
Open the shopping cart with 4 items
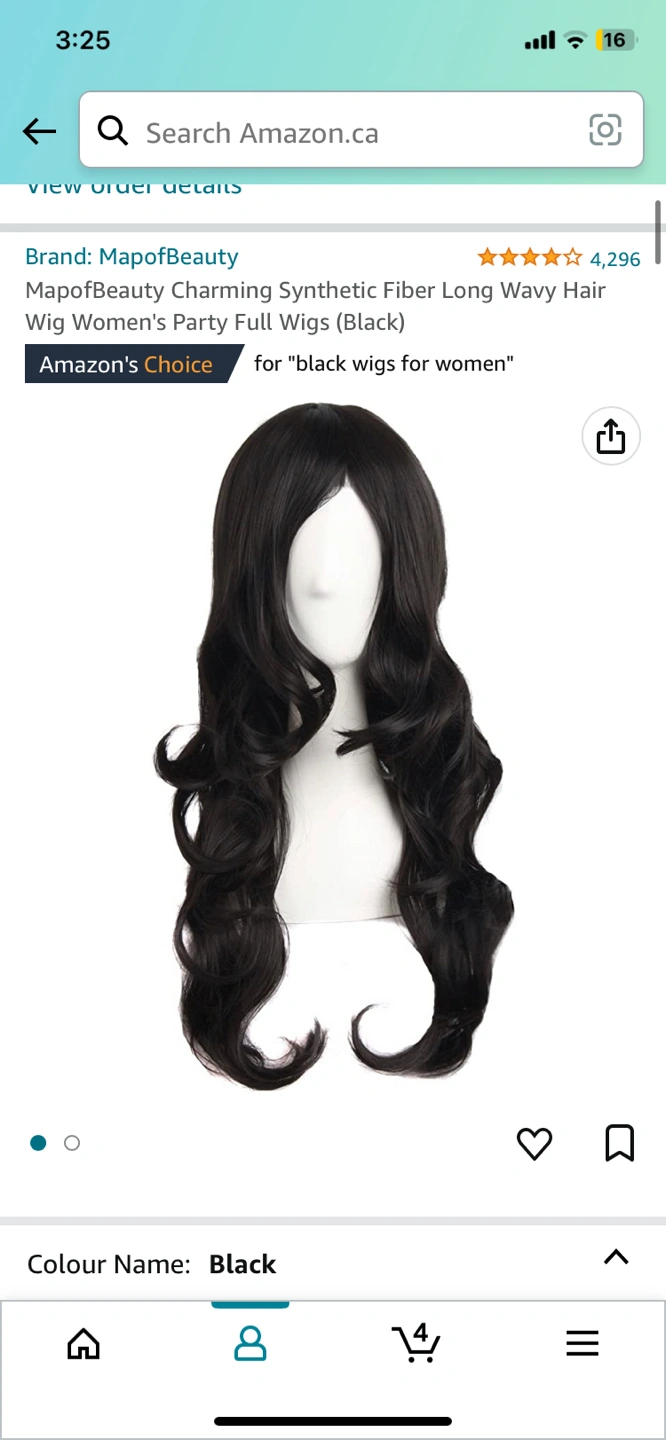click(x=416, y=1343)
